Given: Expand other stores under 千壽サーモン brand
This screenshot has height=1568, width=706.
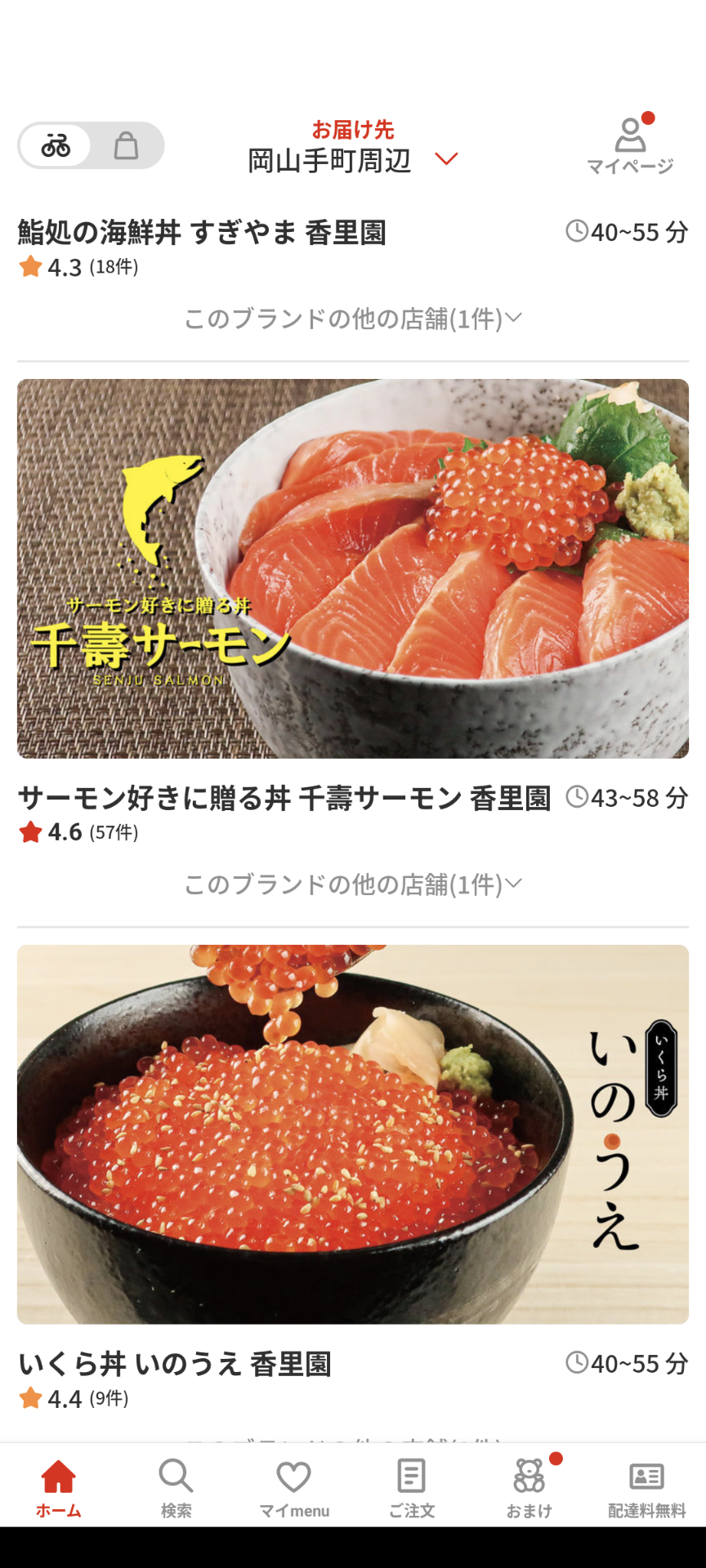Looking at the screenshot, I should pyautogui.click(x=353, y=884).
